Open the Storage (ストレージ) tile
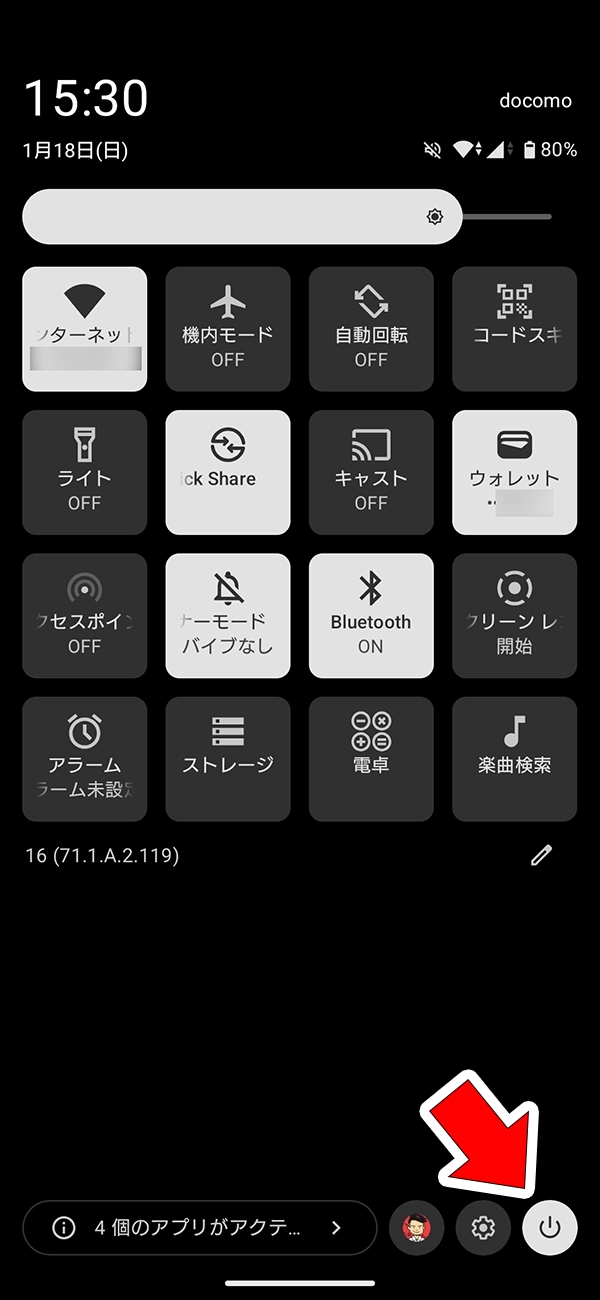This screenshot has width=600, height=1300. pos(228,759)
